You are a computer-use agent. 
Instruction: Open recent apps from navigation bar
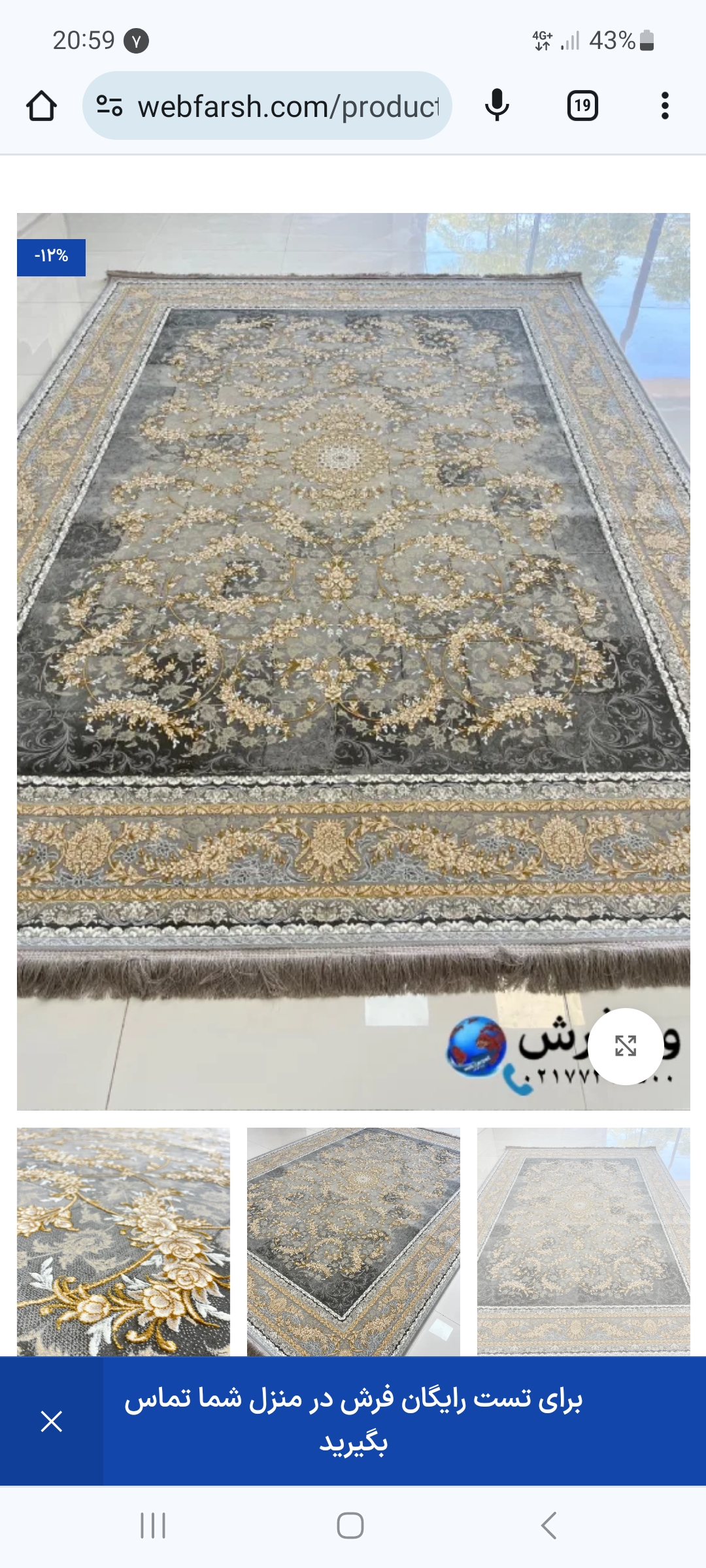click(153, 1526)
